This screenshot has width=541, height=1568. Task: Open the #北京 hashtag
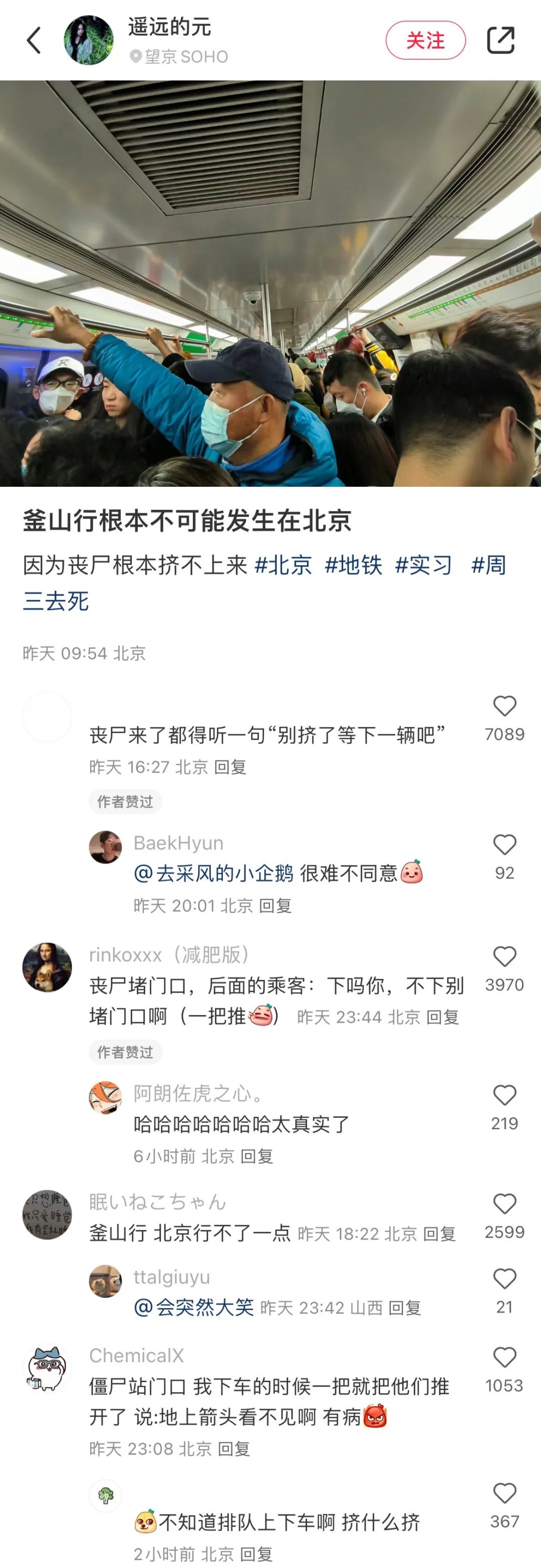(283, 565)
